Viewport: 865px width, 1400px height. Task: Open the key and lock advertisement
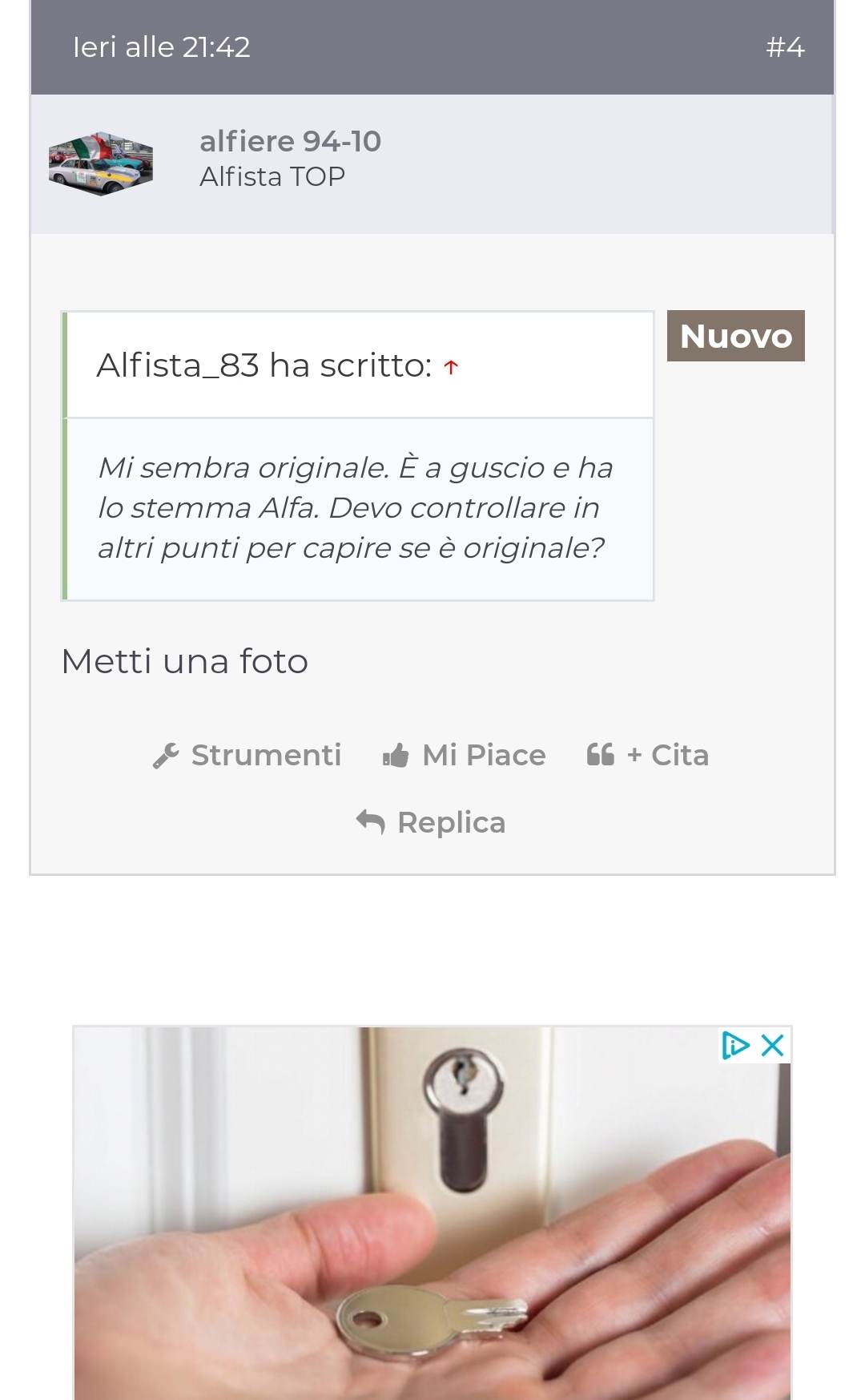click(x=432, y=1213)
